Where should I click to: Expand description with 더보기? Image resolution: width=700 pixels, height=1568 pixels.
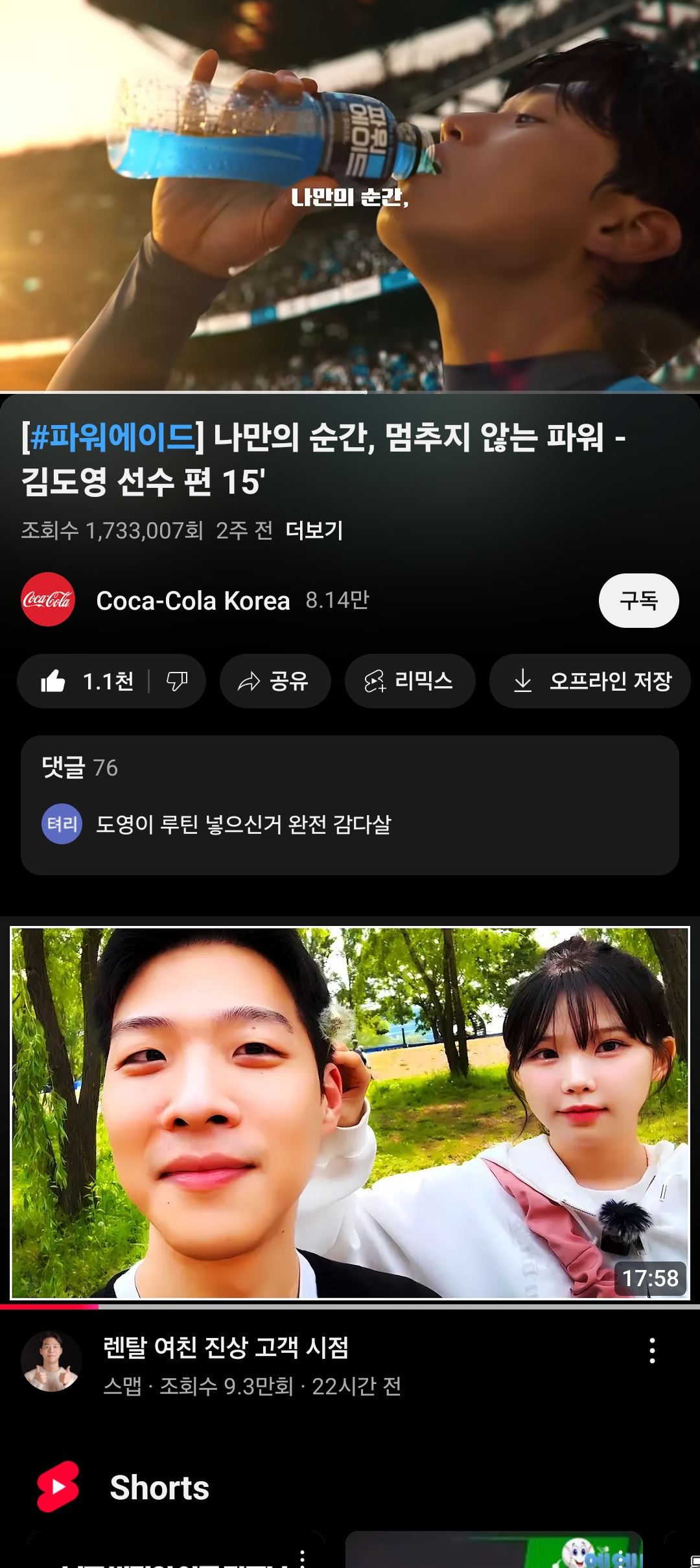point(314,531)
